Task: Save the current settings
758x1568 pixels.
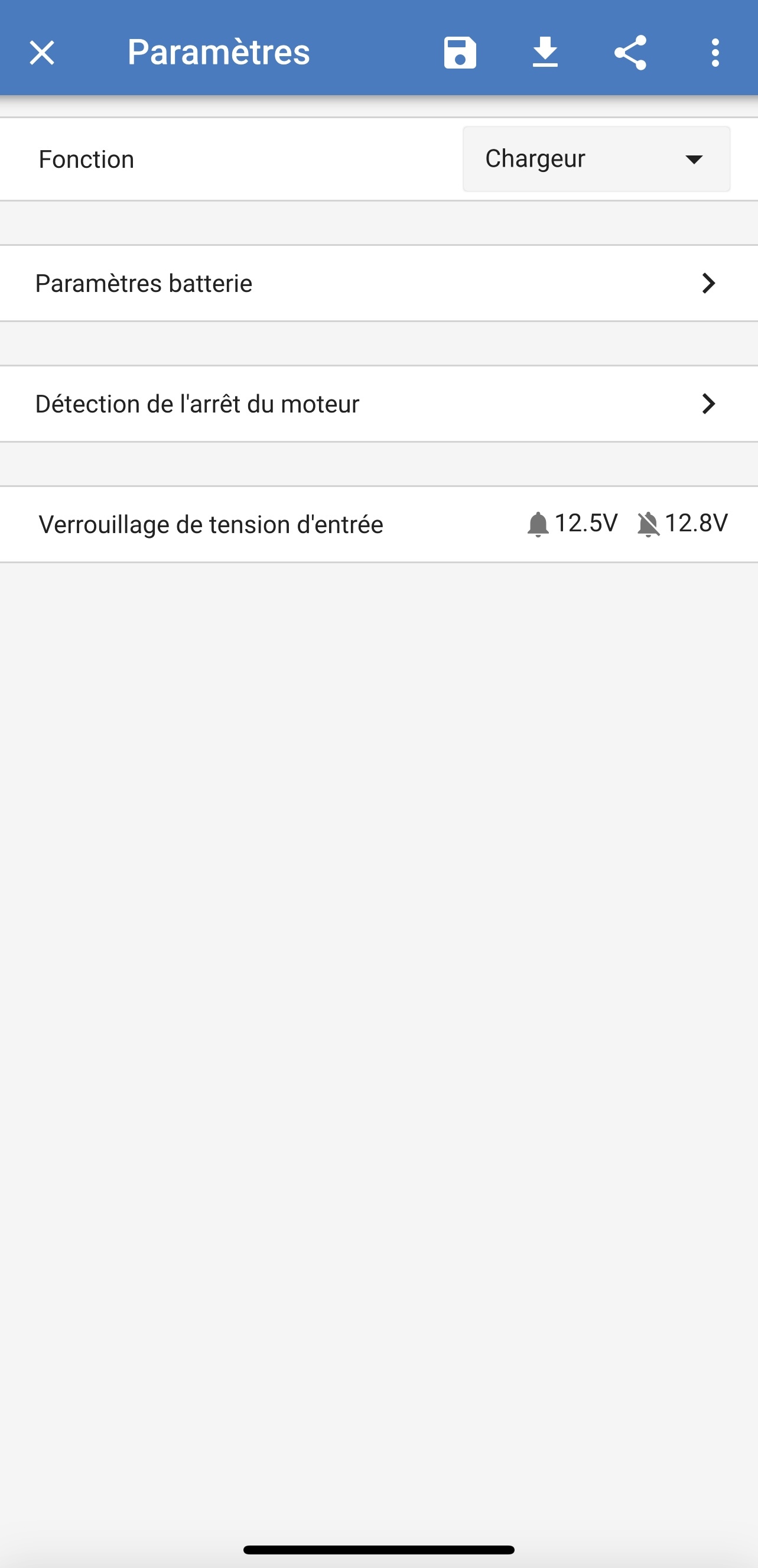Action: pos(460,53)
